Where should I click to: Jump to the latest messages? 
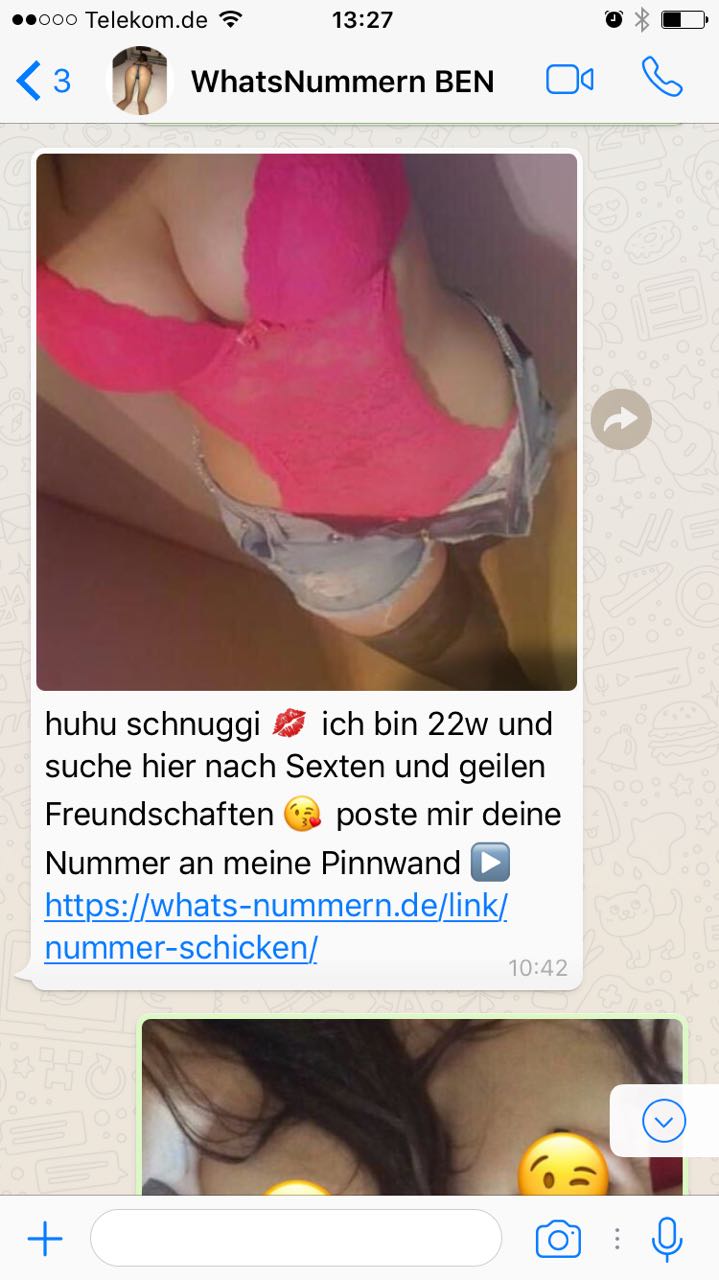[664, 1120]
